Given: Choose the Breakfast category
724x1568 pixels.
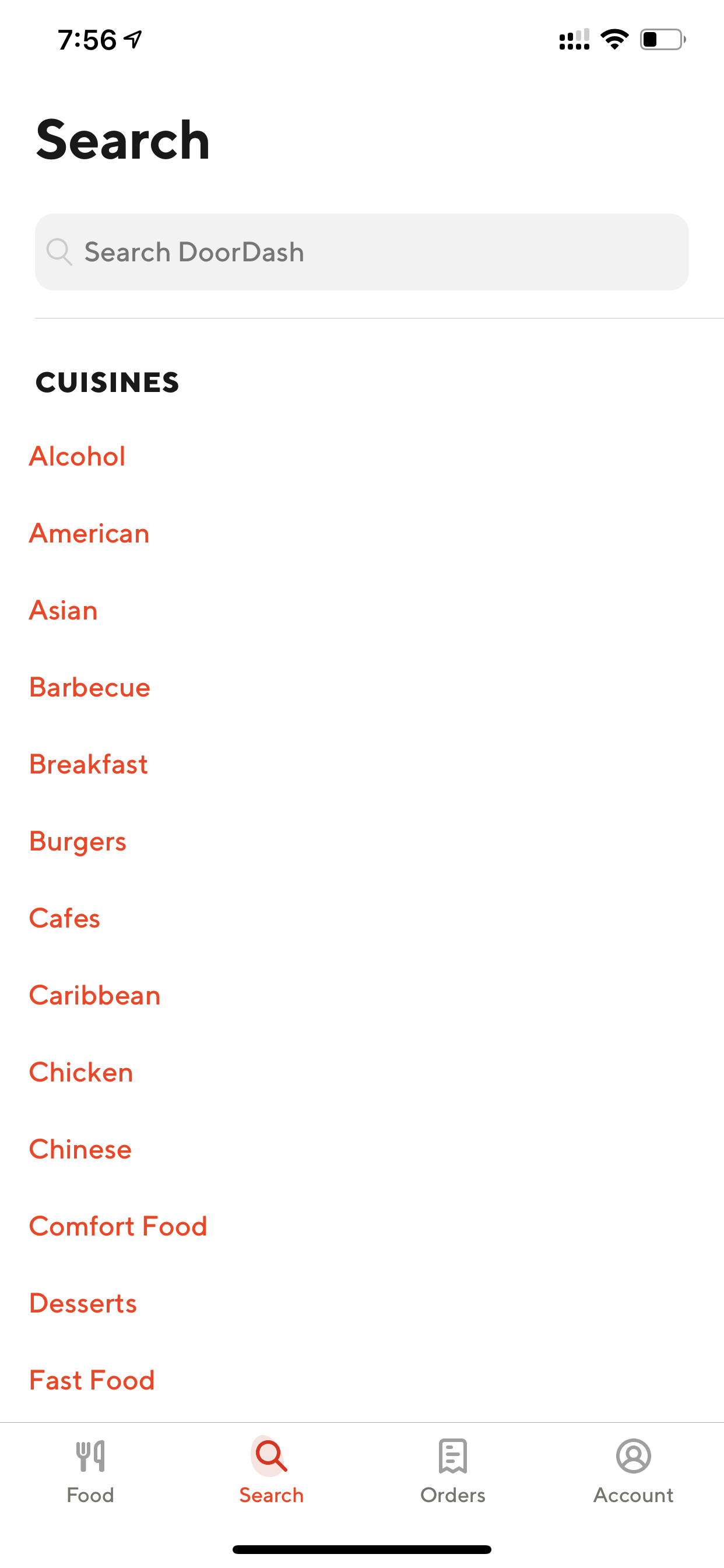Looking at the screenshot, I should [x=89, y=765].
